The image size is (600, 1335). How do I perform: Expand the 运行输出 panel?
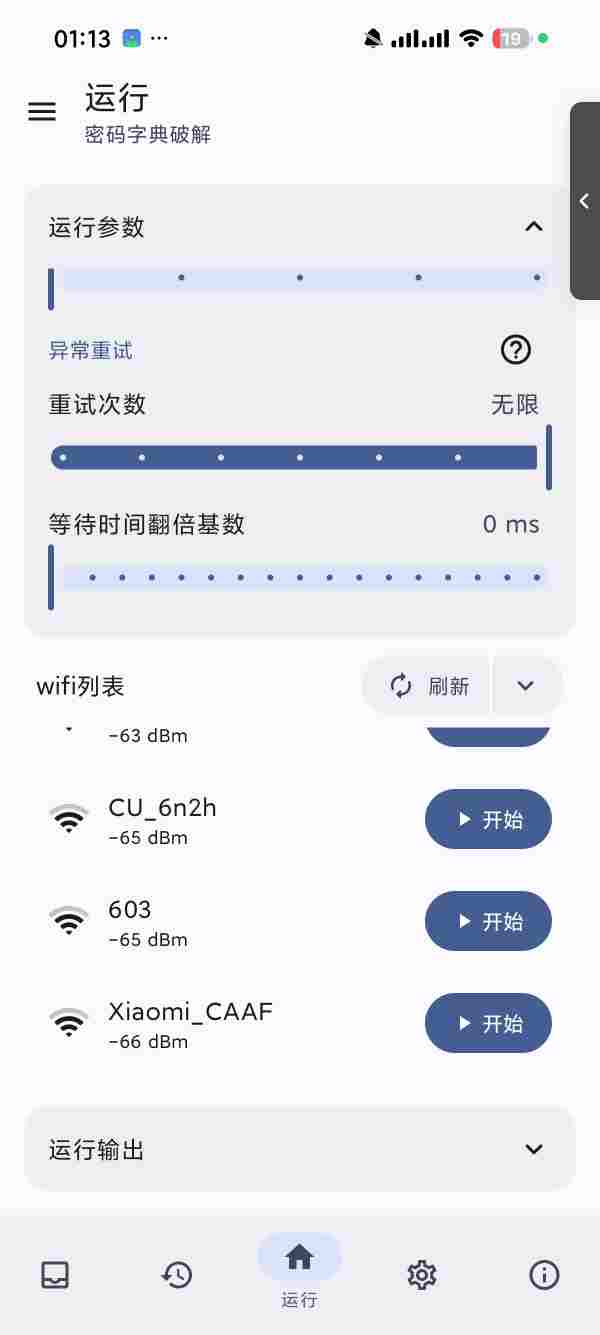point(534,1149)
